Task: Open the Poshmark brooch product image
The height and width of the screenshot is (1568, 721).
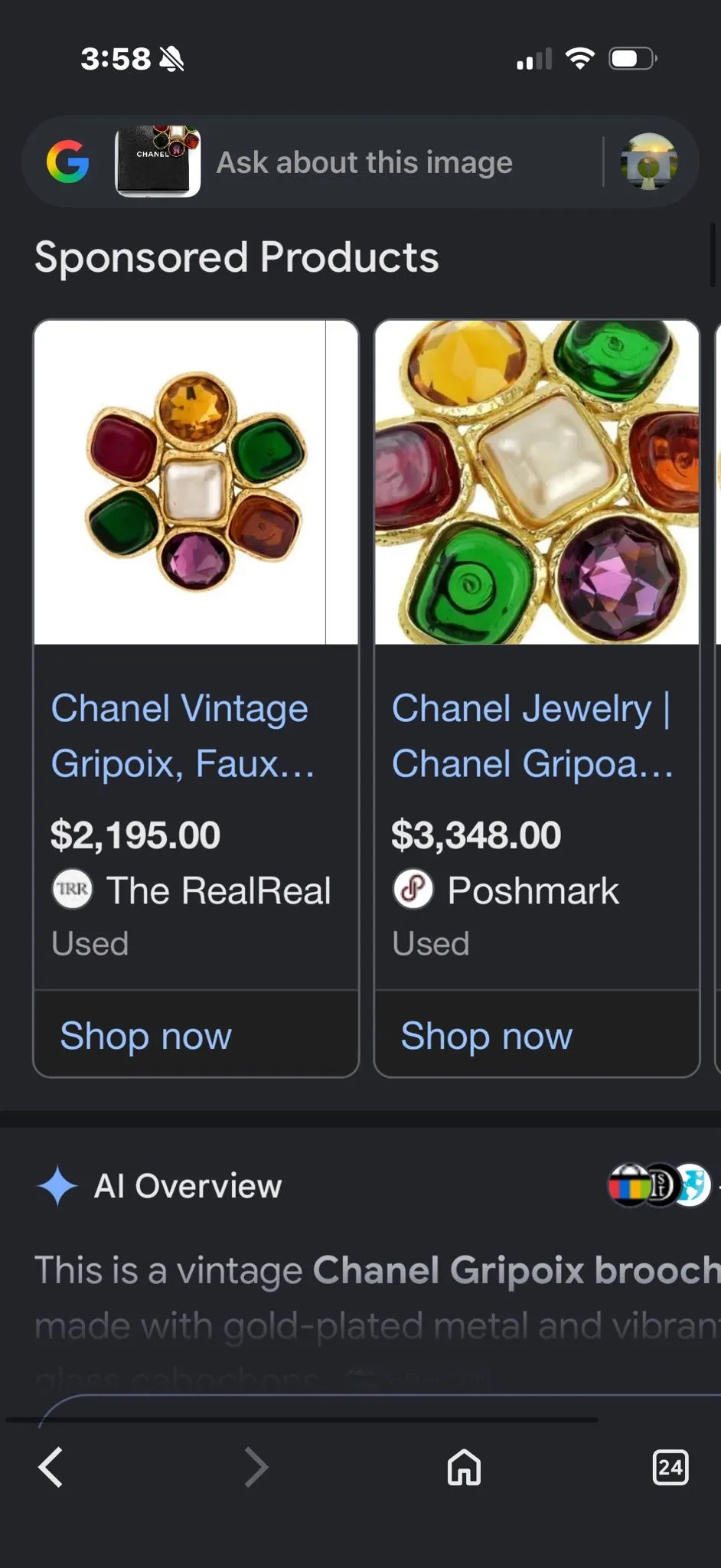Action: click(537, 482)
